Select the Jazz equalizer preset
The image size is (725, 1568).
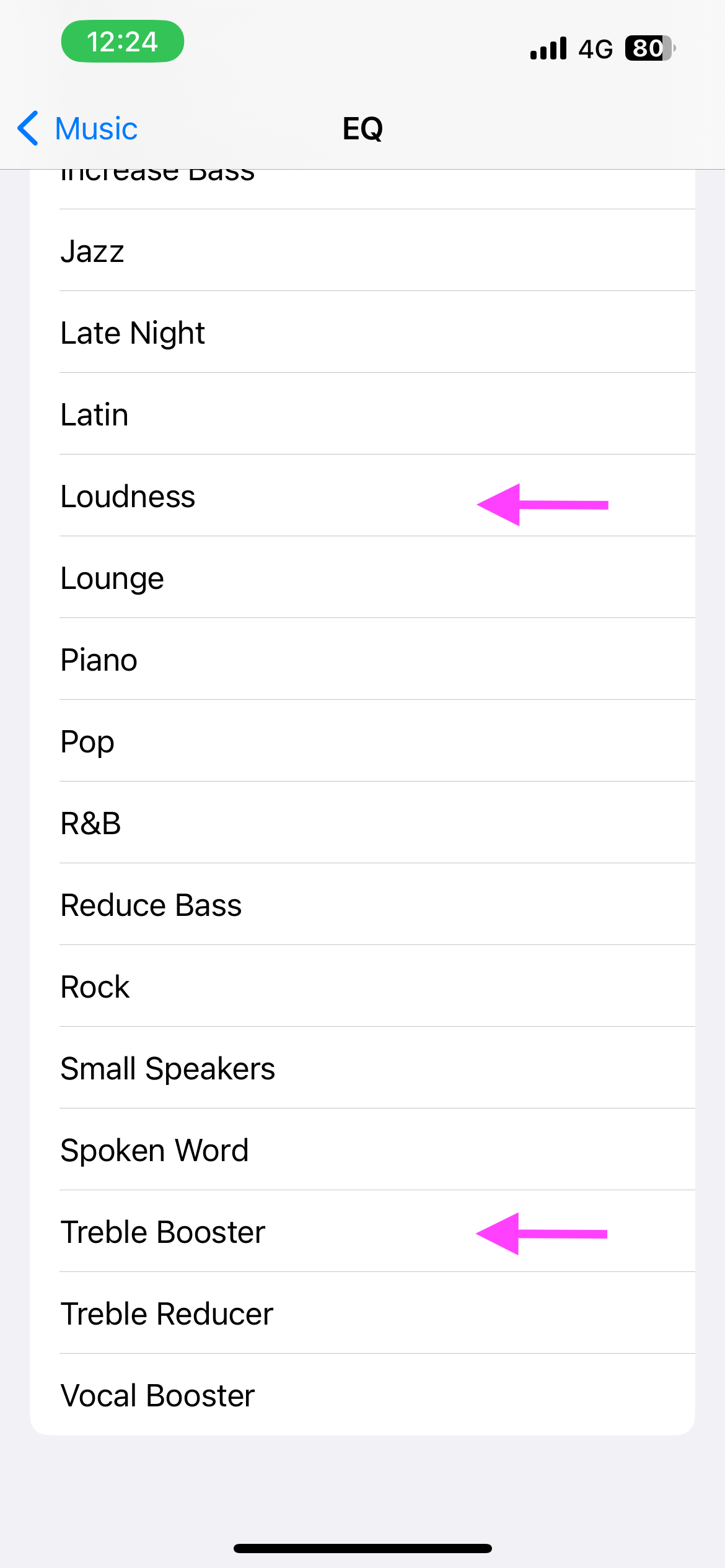point(362,251)
